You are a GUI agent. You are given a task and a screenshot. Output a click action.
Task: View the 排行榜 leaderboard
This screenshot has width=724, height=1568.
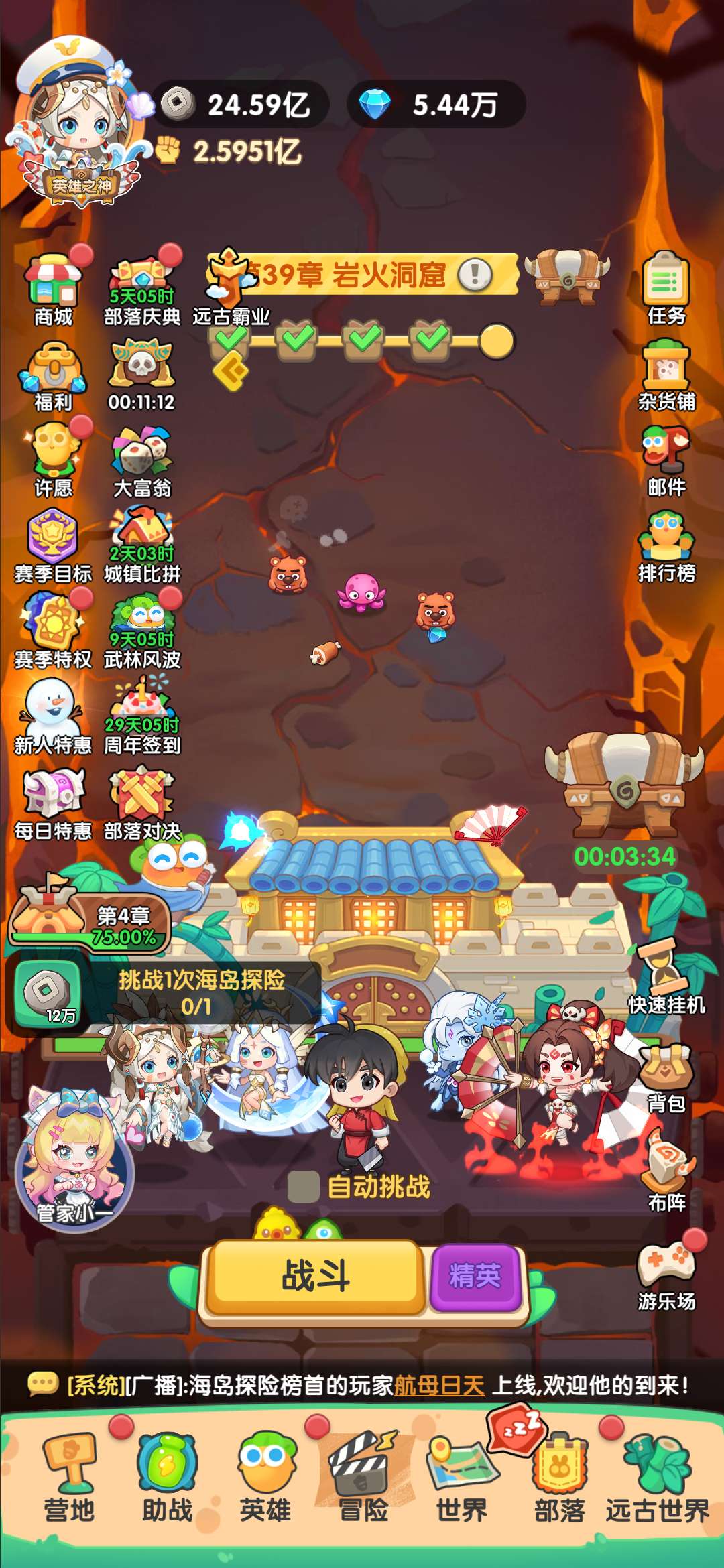(666, 545)
